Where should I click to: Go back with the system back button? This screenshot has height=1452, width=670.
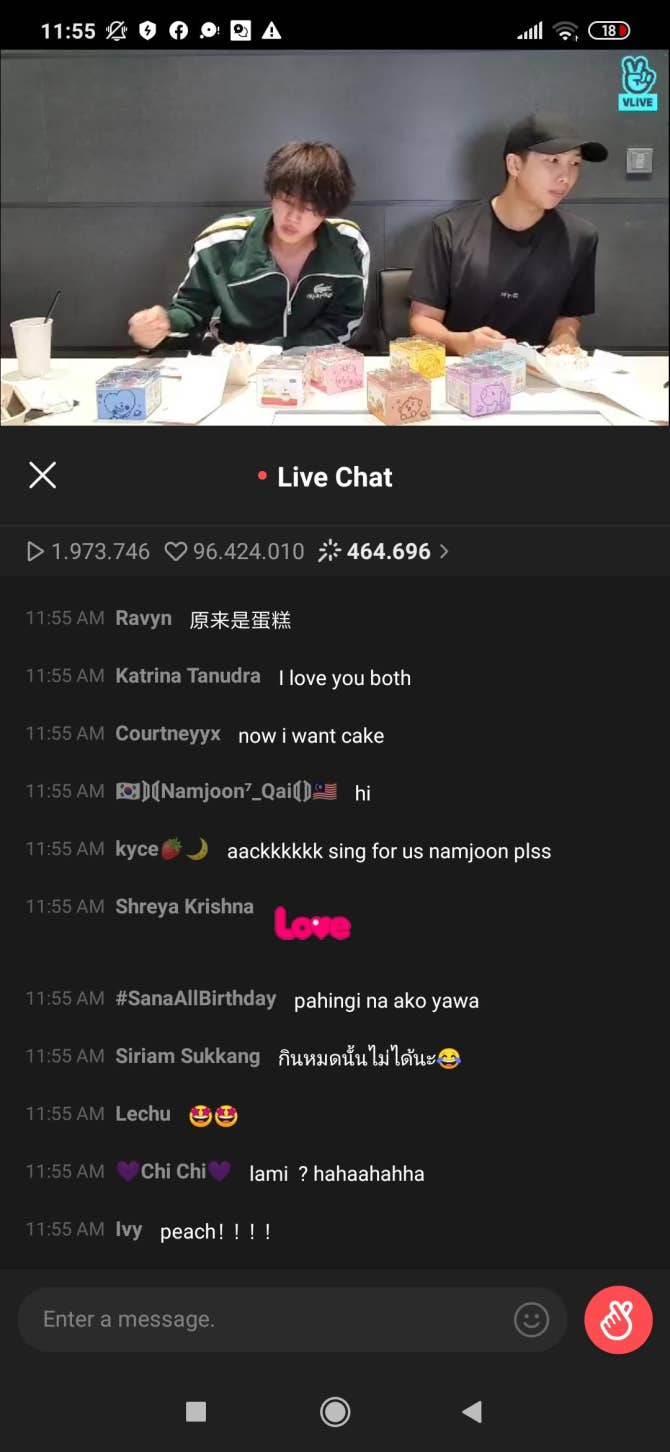[x=472, y=1411]
